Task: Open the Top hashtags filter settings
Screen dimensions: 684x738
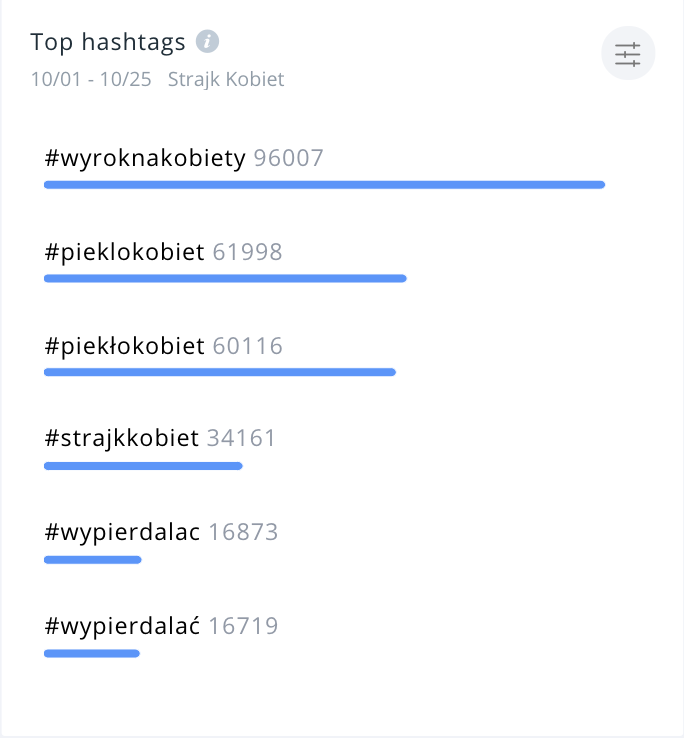Action: pos(628,54)
